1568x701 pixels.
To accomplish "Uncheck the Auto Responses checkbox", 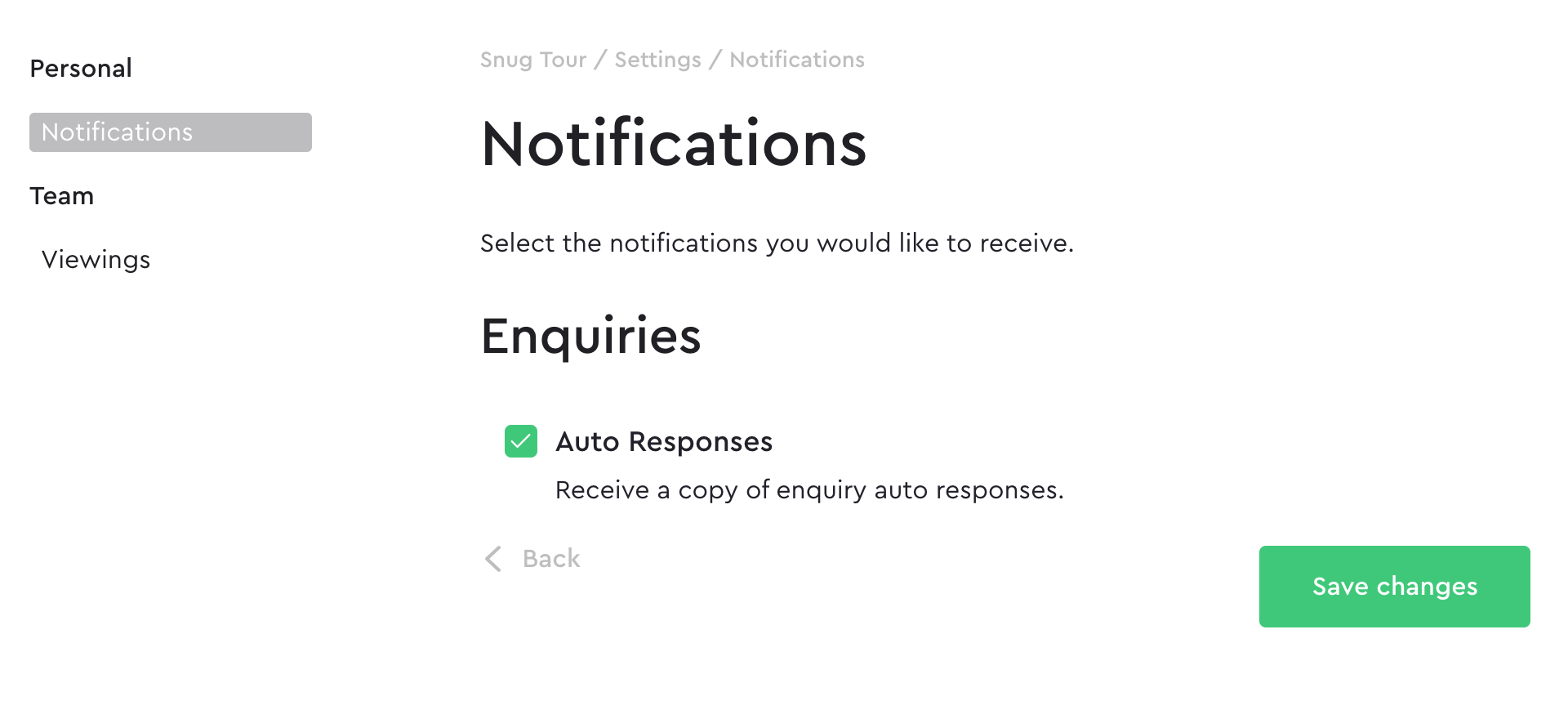I will coord(521,441).
